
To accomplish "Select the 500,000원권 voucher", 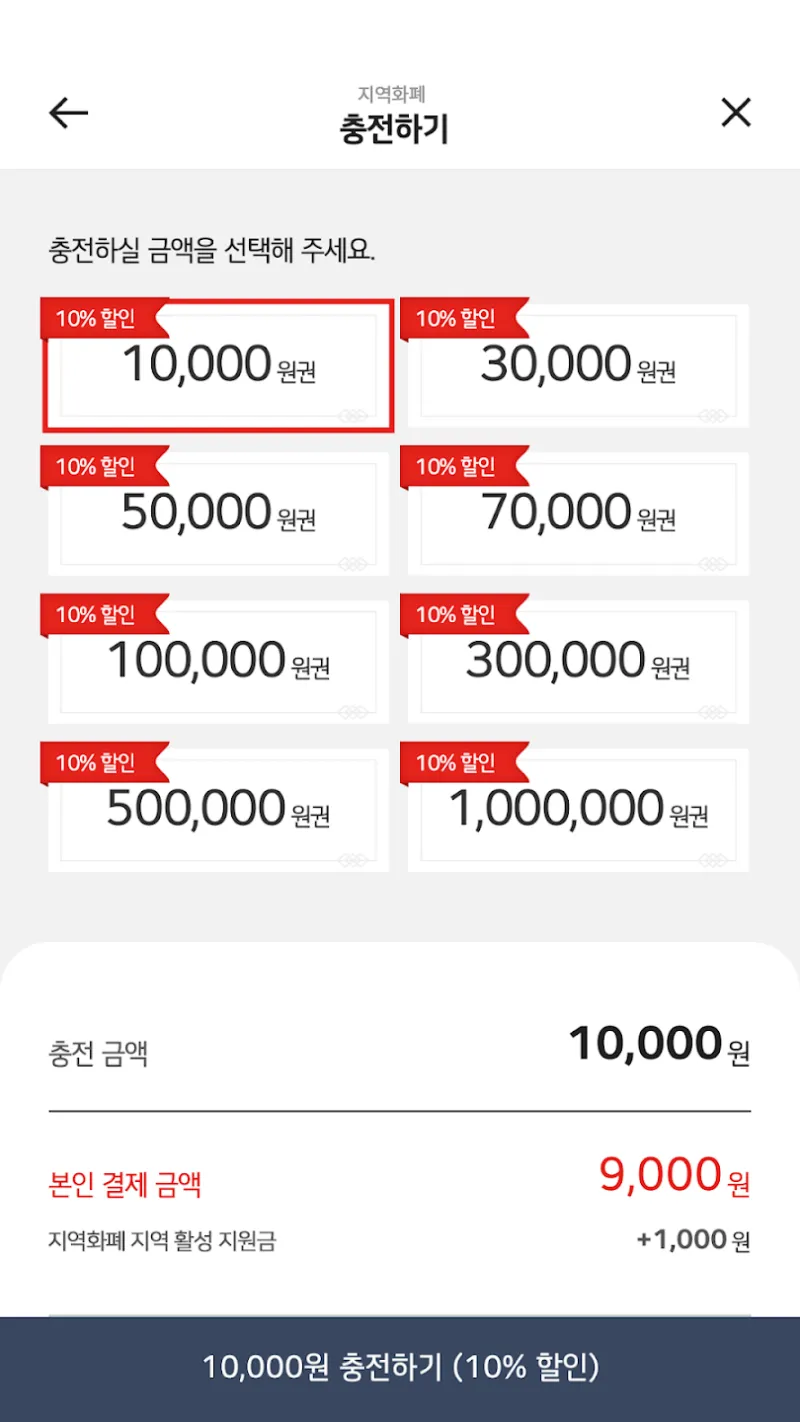I will pyautogui.click(x=218, y=808).
